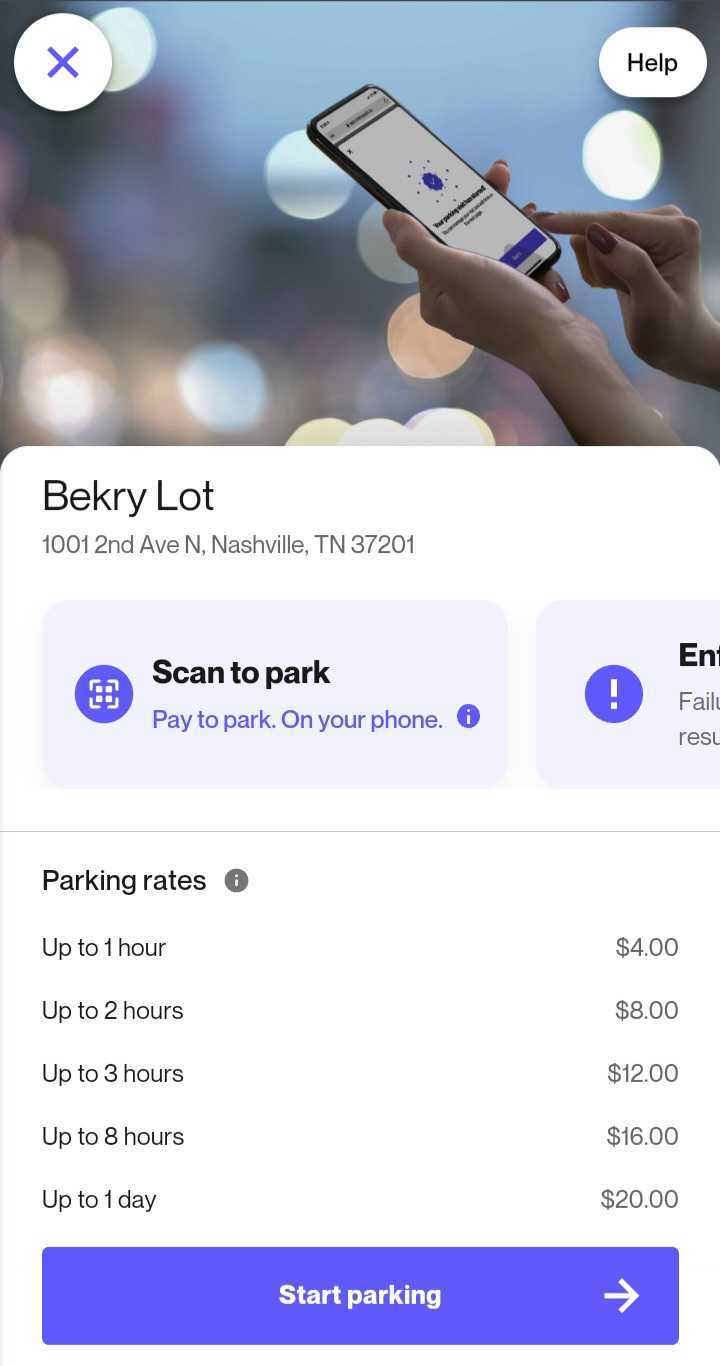Image resolution: width=720 pixels, height=1366 pixels.
Task: Tap the info icon beside Pay to park
Action: coord(468,717)
